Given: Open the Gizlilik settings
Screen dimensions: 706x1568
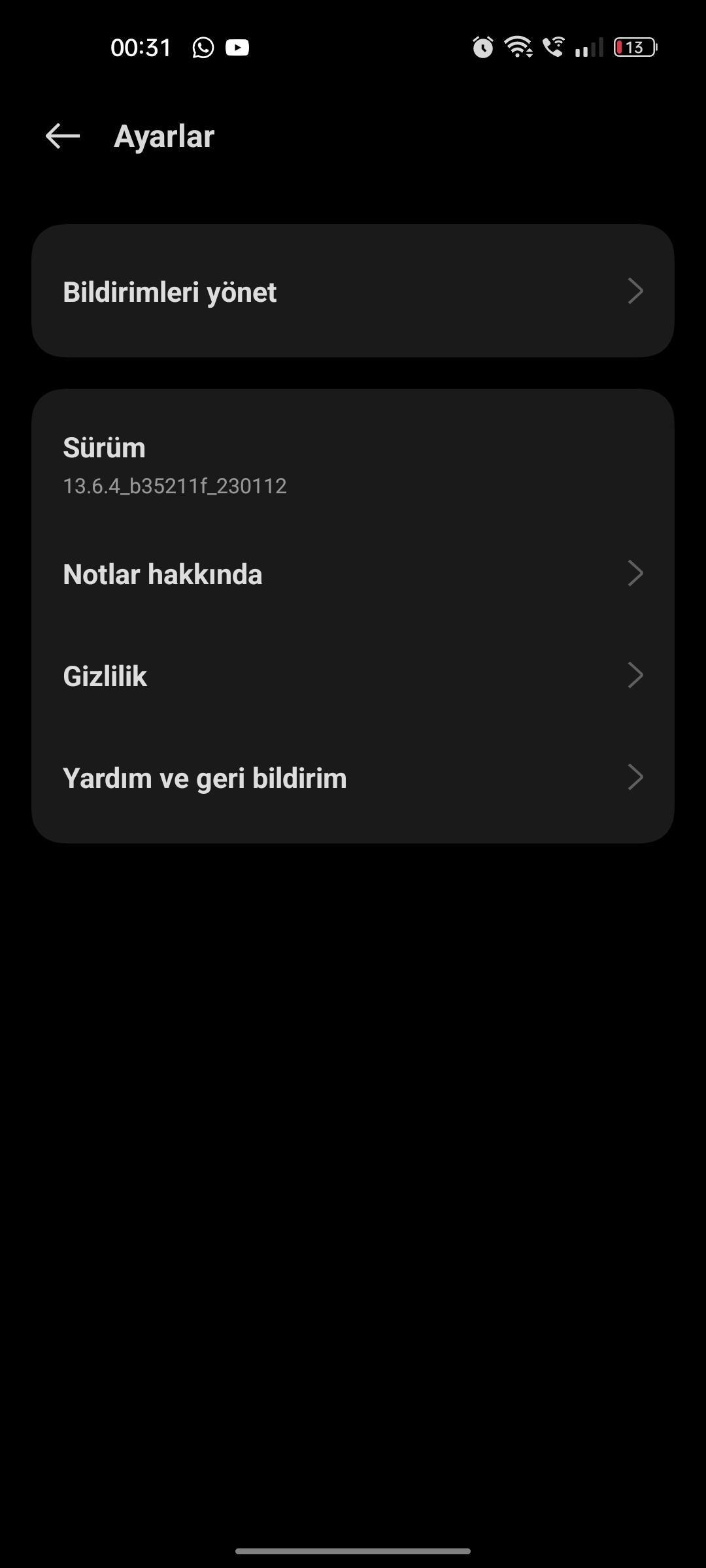Looking at the screenshot, I should point(353,676).
